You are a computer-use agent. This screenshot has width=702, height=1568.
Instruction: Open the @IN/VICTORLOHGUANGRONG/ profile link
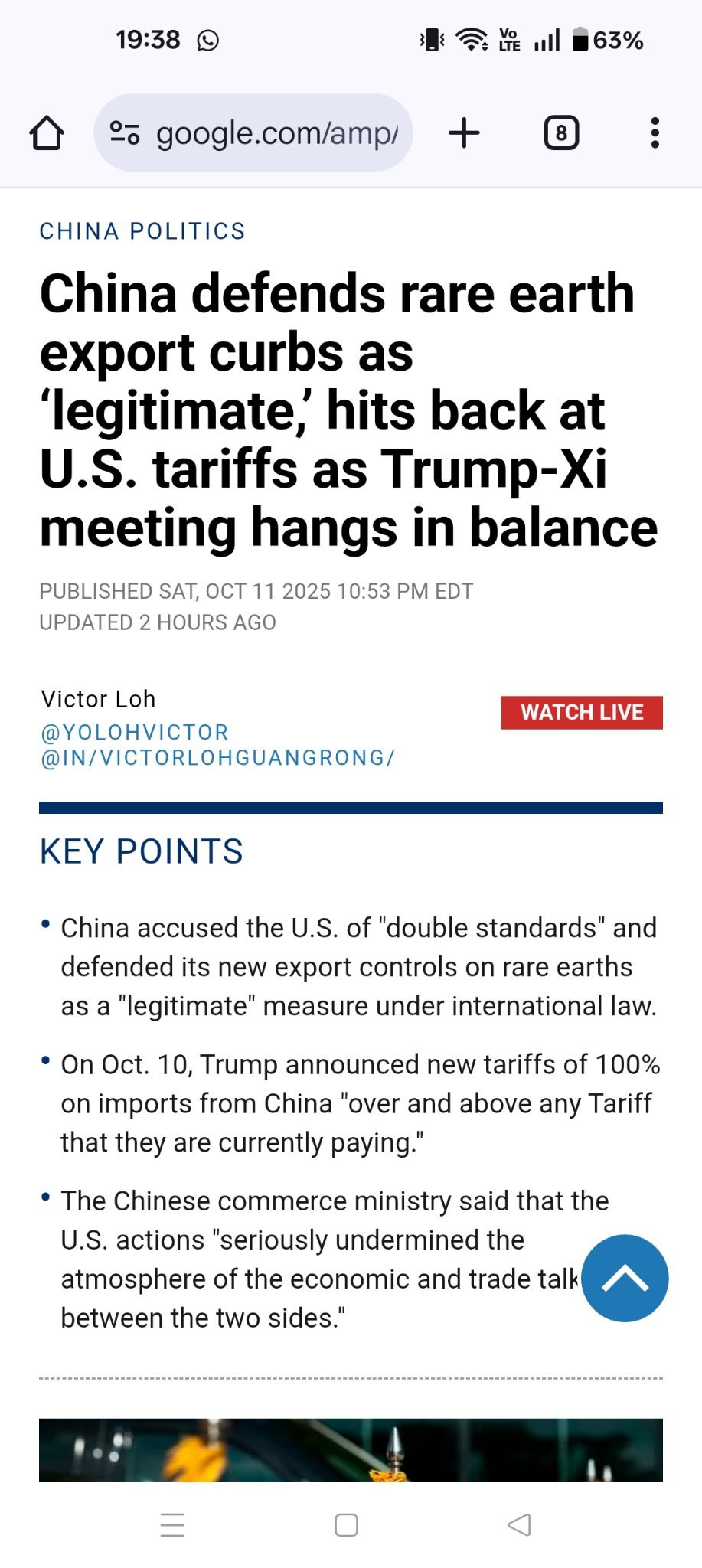[x=217, y=758]
